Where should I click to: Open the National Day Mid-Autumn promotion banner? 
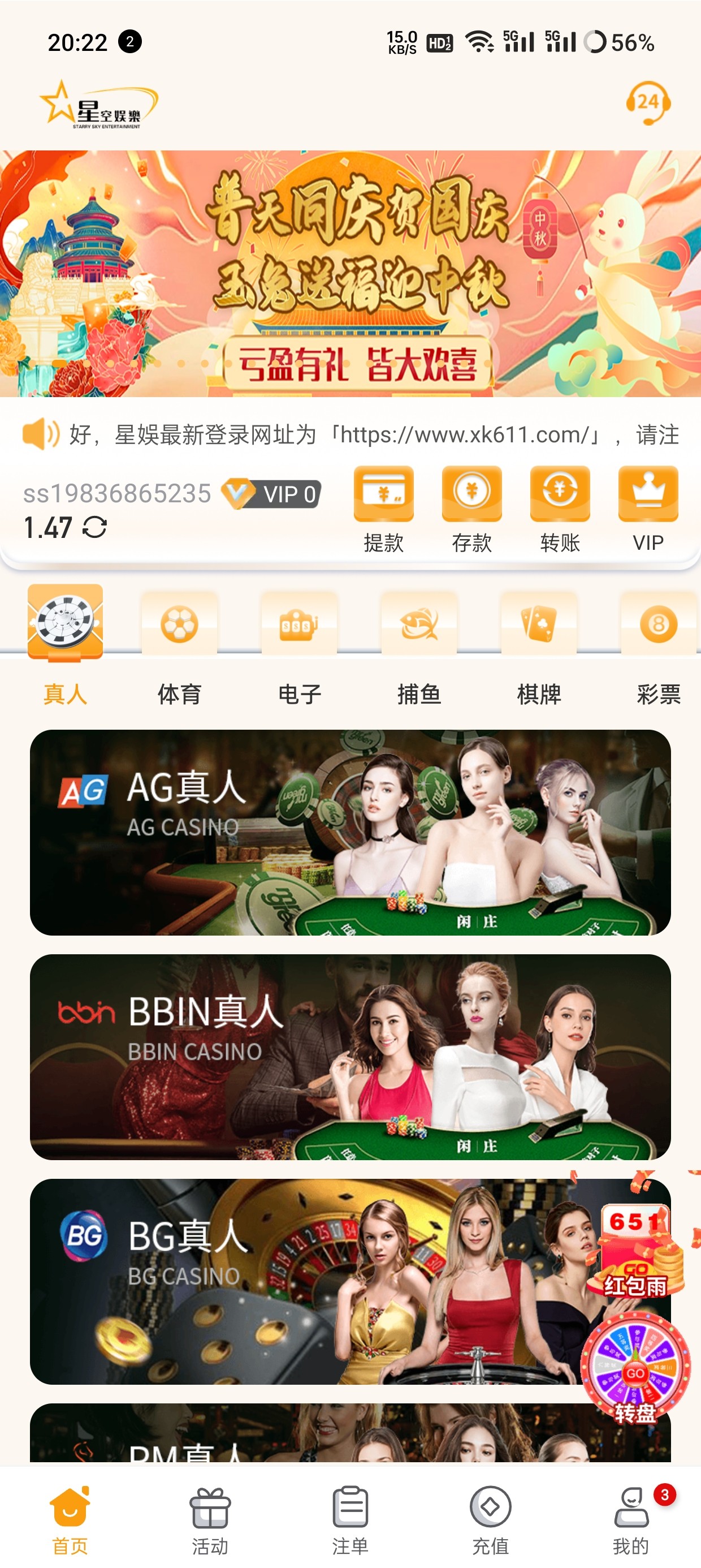[x=350, y=273]
